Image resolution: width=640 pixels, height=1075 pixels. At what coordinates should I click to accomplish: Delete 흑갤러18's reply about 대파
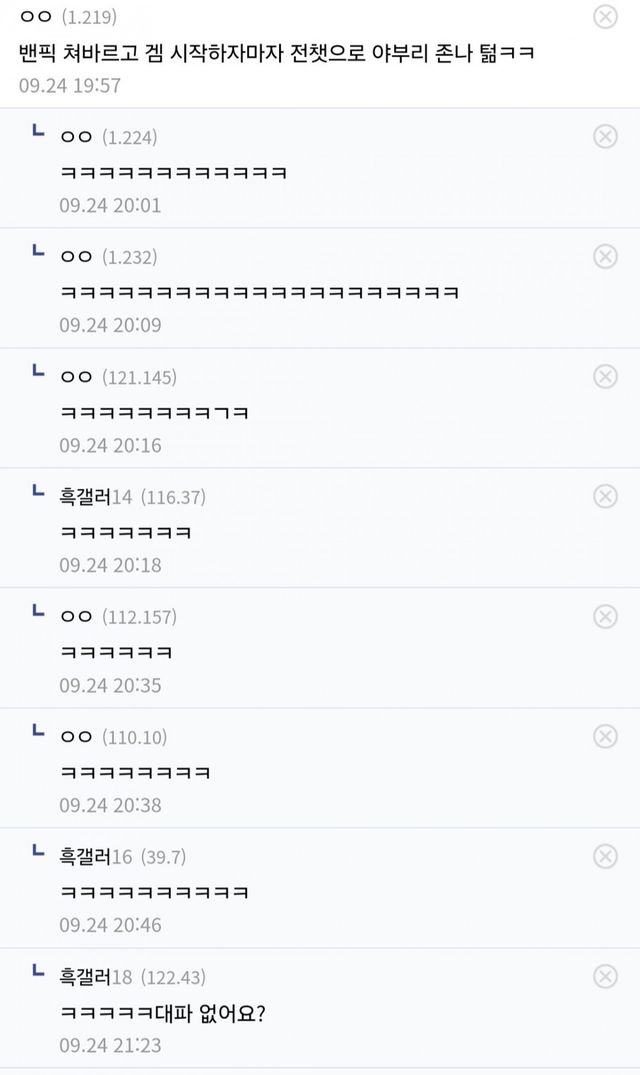pyautogui.click(x=605, y=976)
